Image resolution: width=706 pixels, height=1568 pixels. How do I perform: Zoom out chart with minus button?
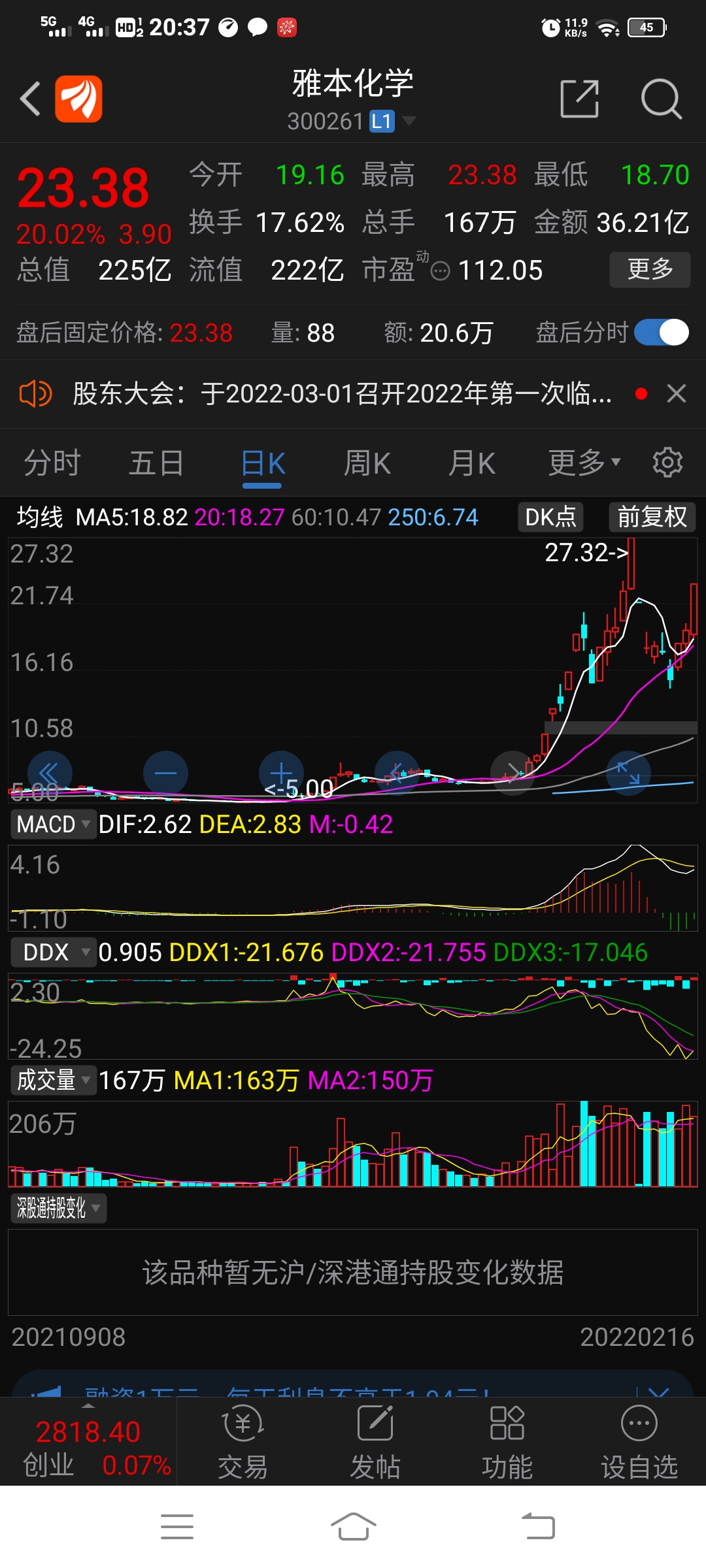point(165,774)
